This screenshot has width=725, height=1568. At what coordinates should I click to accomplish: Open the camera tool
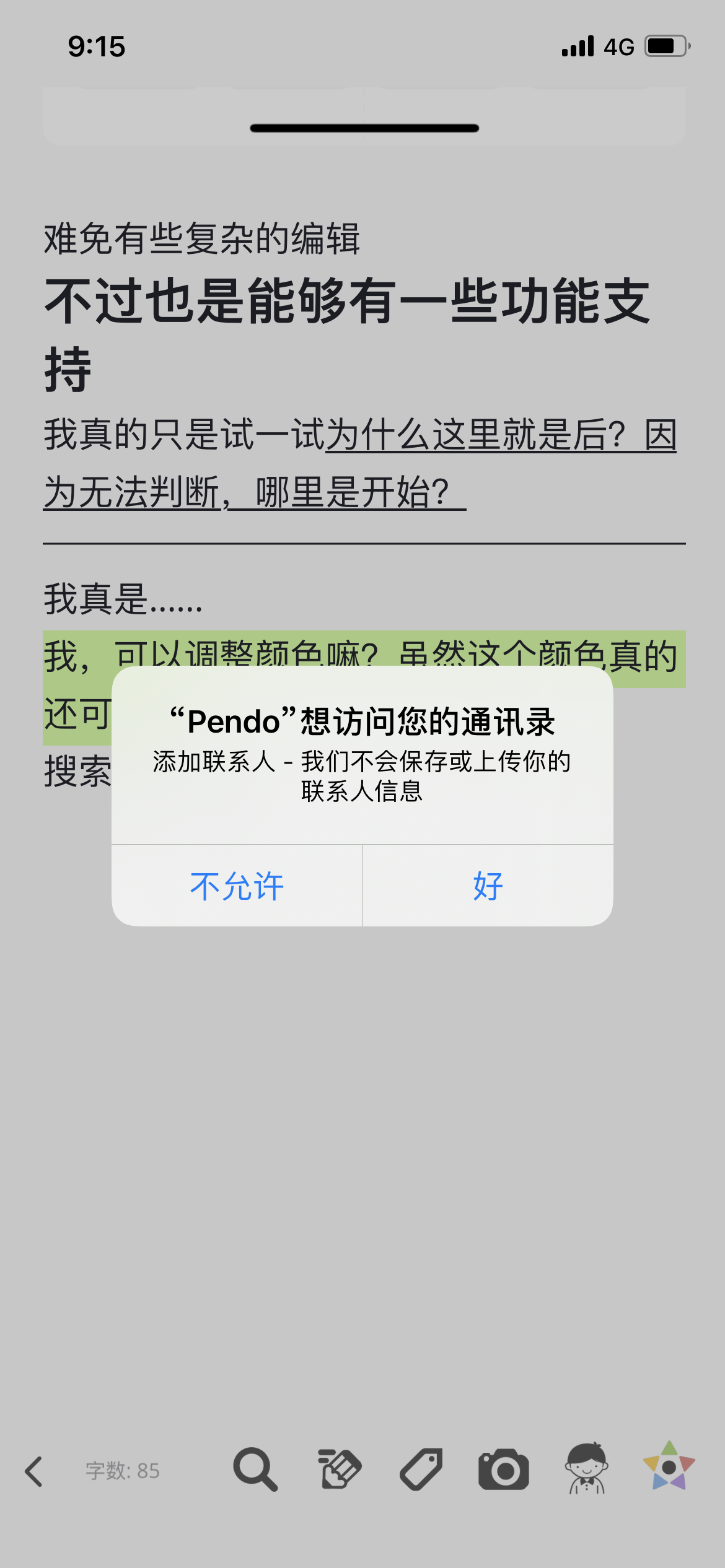[503, 1469]
